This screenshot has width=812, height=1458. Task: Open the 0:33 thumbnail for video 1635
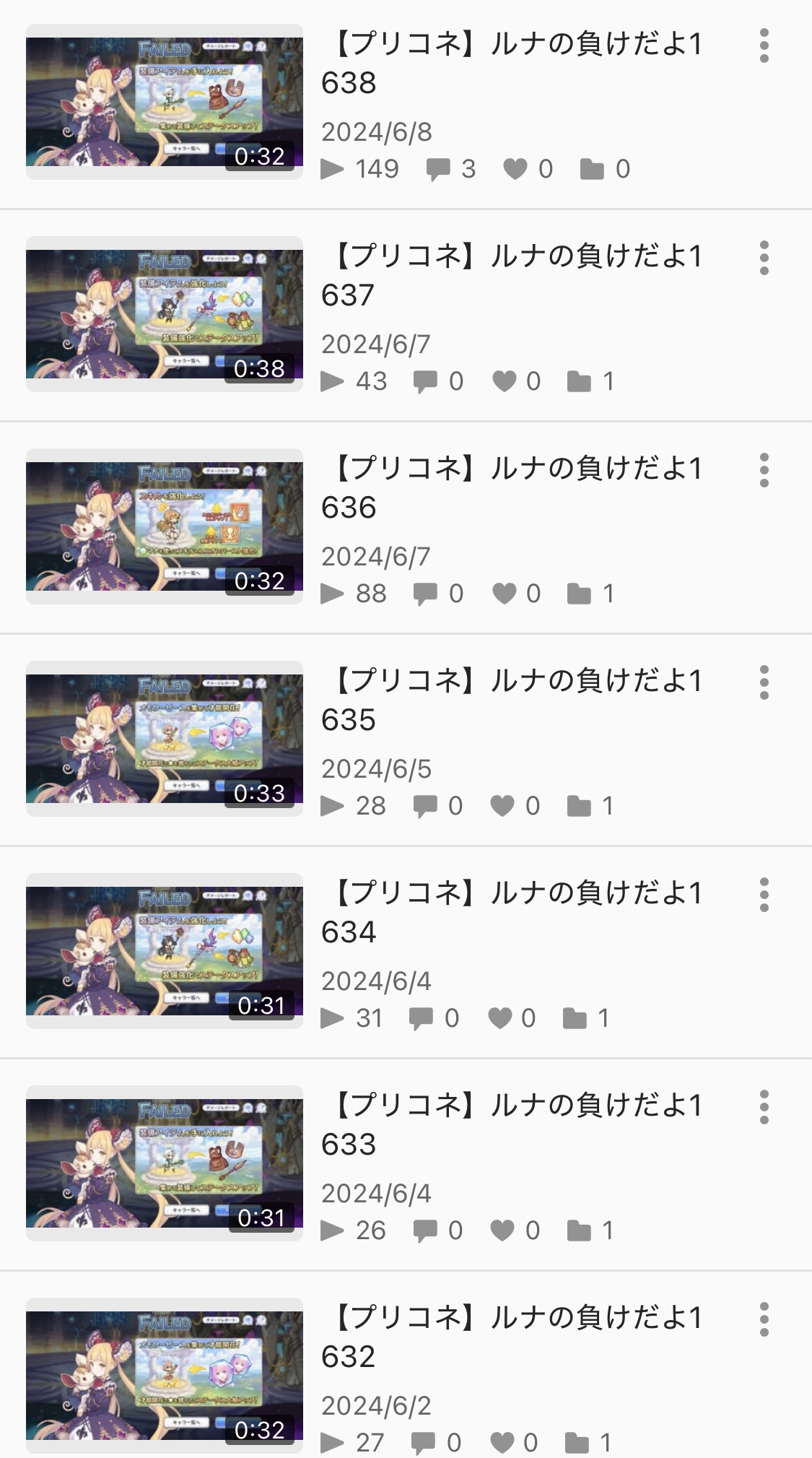click(165, 739)
